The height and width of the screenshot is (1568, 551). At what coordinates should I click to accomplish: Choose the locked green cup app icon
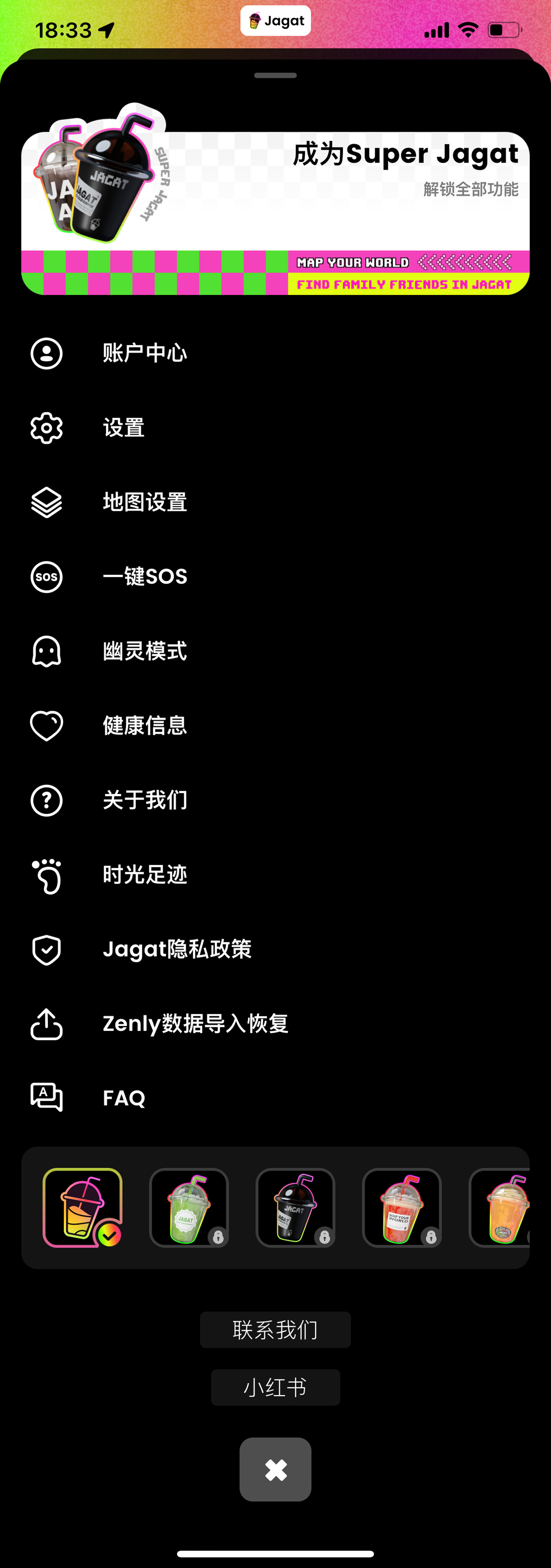189,1208
